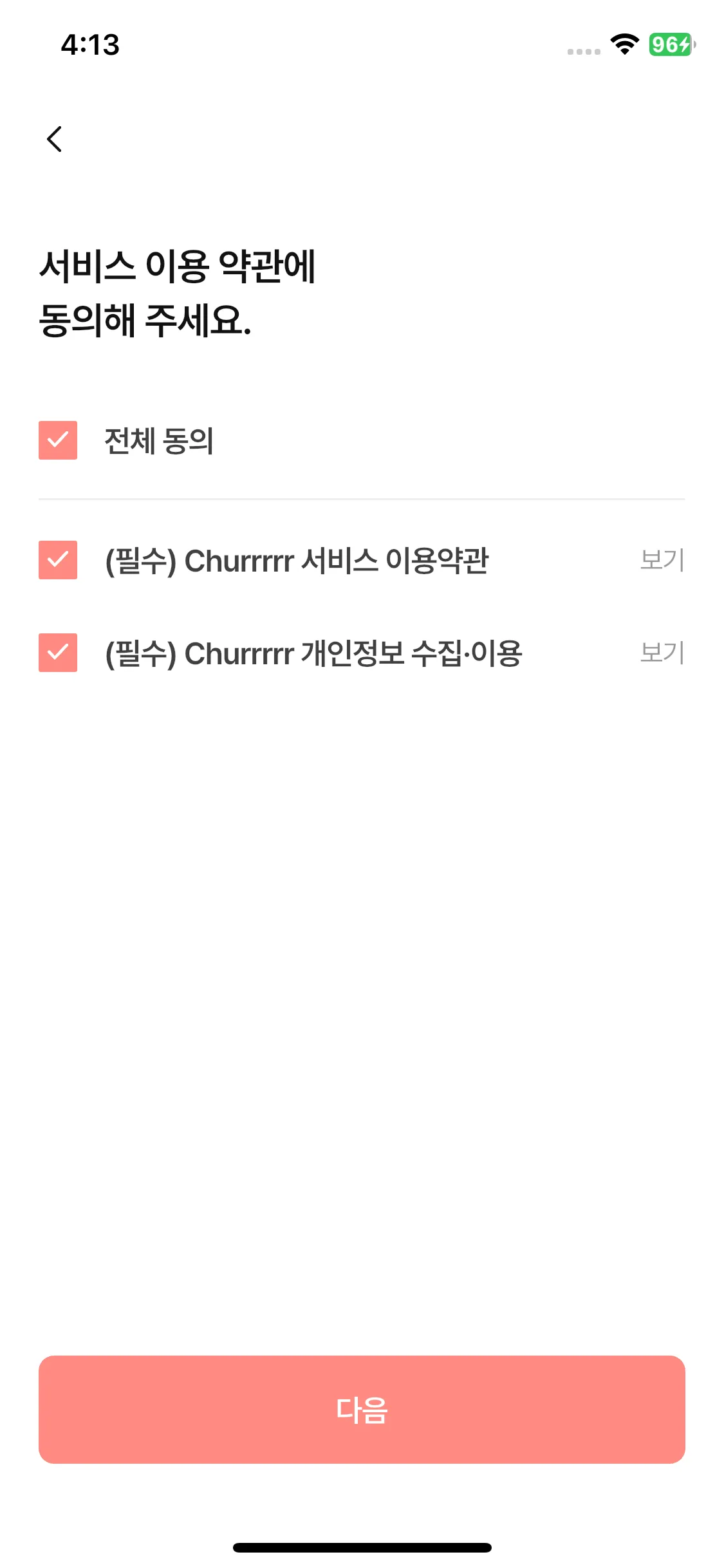724x1568 pixels.
Task: Tap the 다음 button to continue
Action: coord(362,1410)
